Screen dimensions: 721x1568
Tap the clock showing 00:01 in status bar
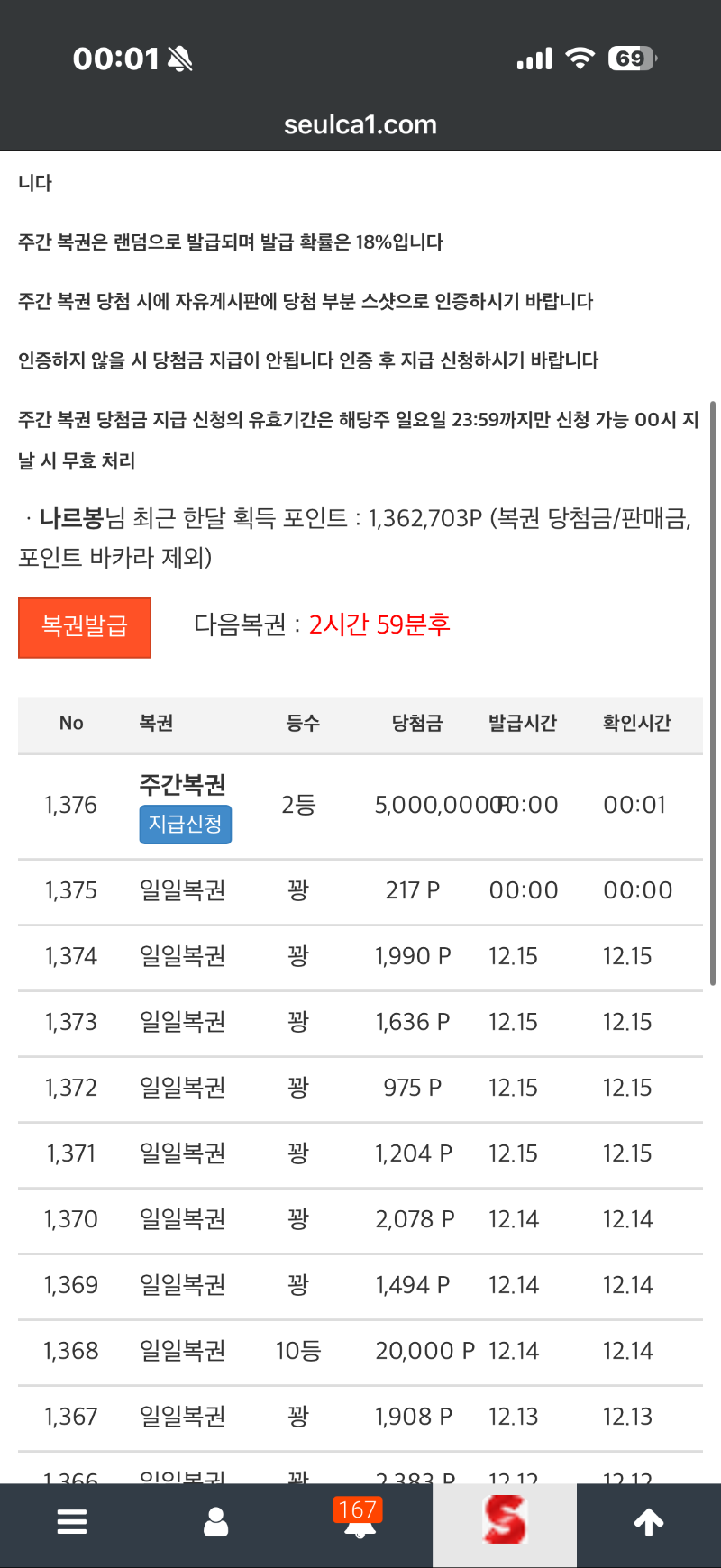pyautogui.click(x=108, y=57)
